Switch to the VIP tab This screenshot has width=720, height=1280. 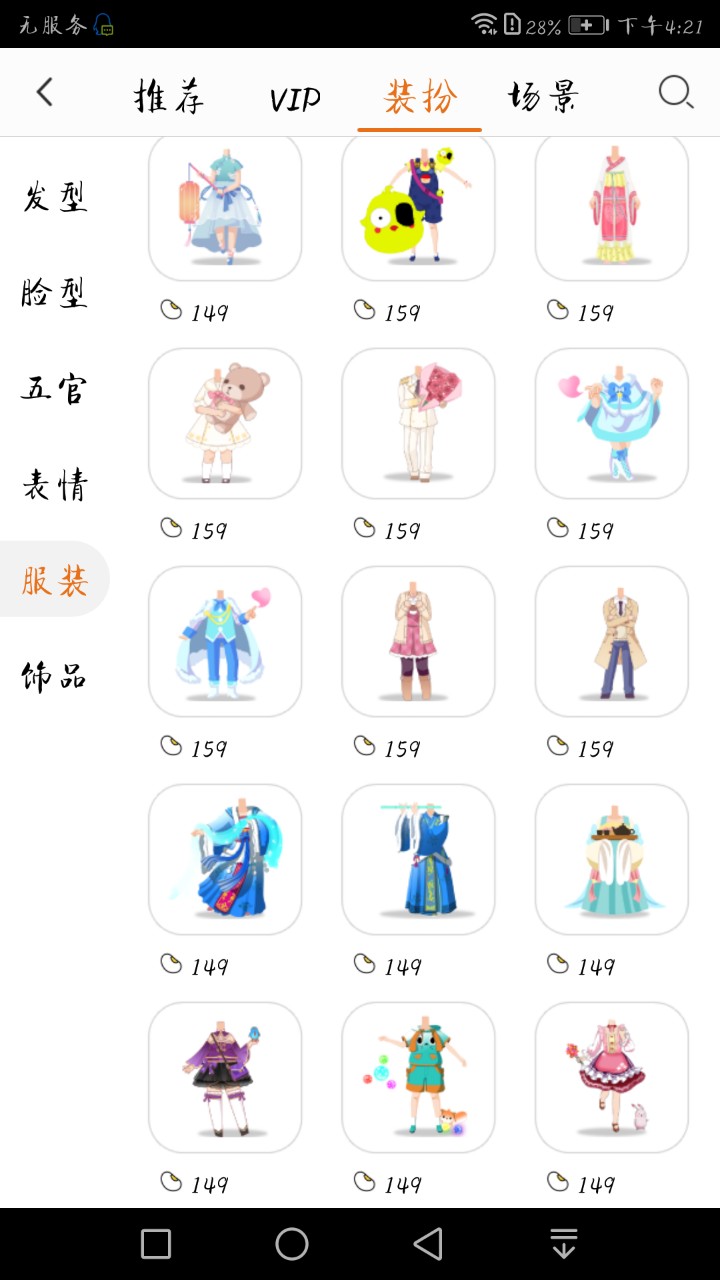(x=295, y=99)
